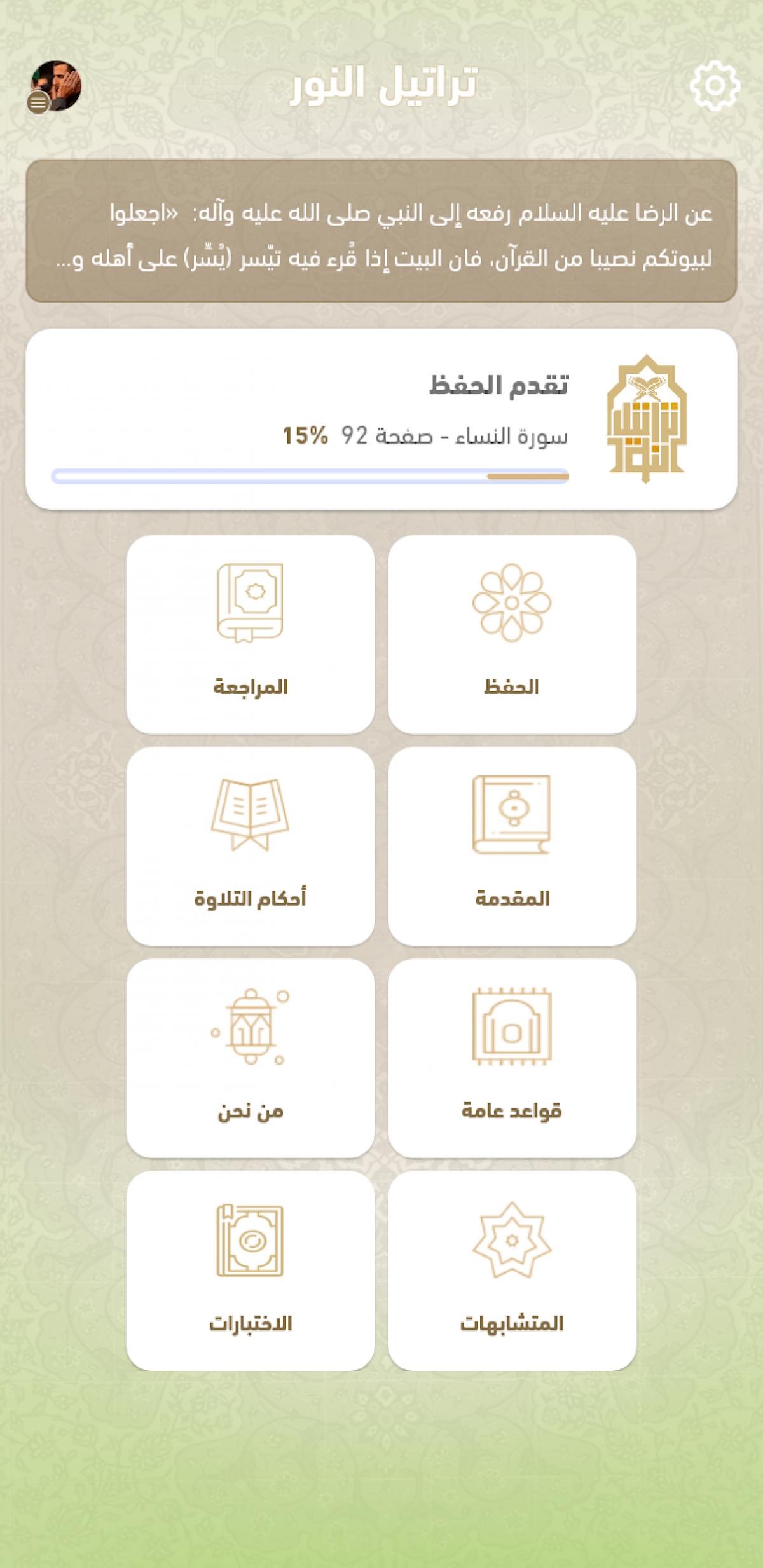Open the المراجعة review tile
This screenshot has height=1568, width=763.
point(251,634)
